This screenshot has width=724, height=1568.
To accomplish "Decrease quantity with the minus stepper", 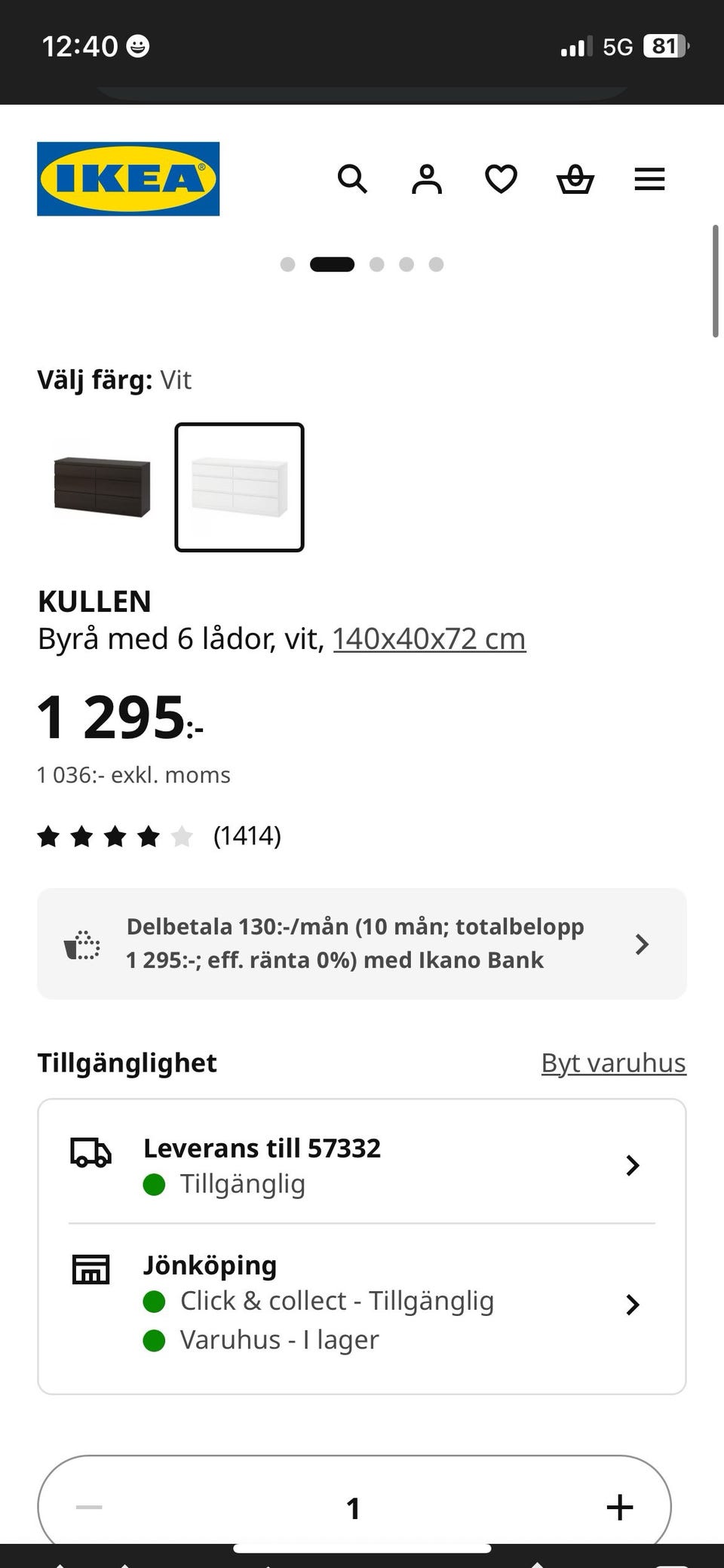I will pyautogui.click(x=87, y=1508).
